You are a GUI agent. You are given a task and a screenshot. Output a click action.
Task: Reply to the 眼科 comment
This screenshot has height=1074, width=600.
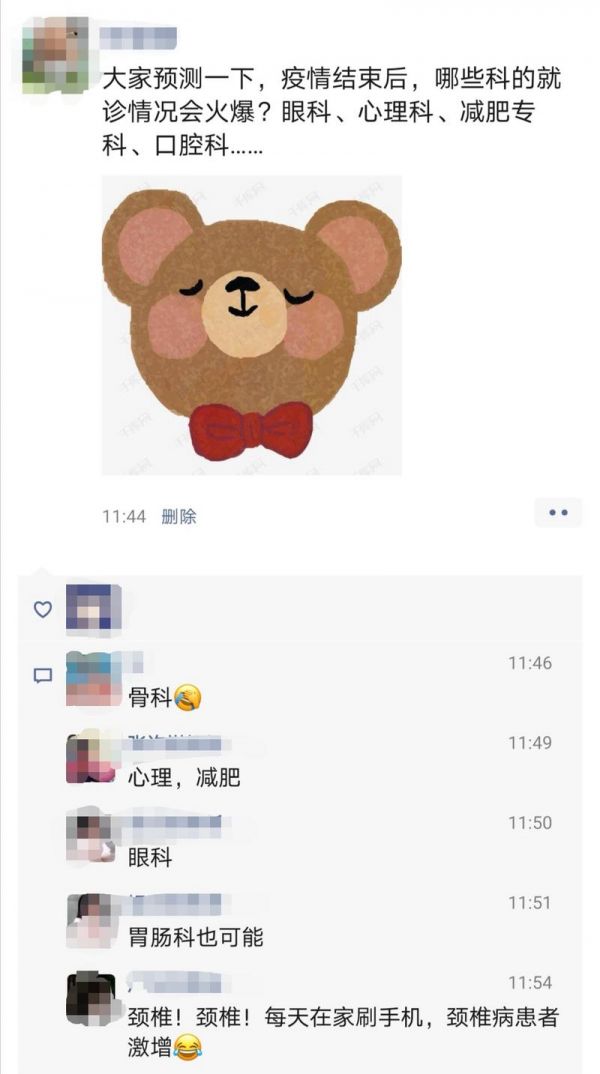(150, 857)
